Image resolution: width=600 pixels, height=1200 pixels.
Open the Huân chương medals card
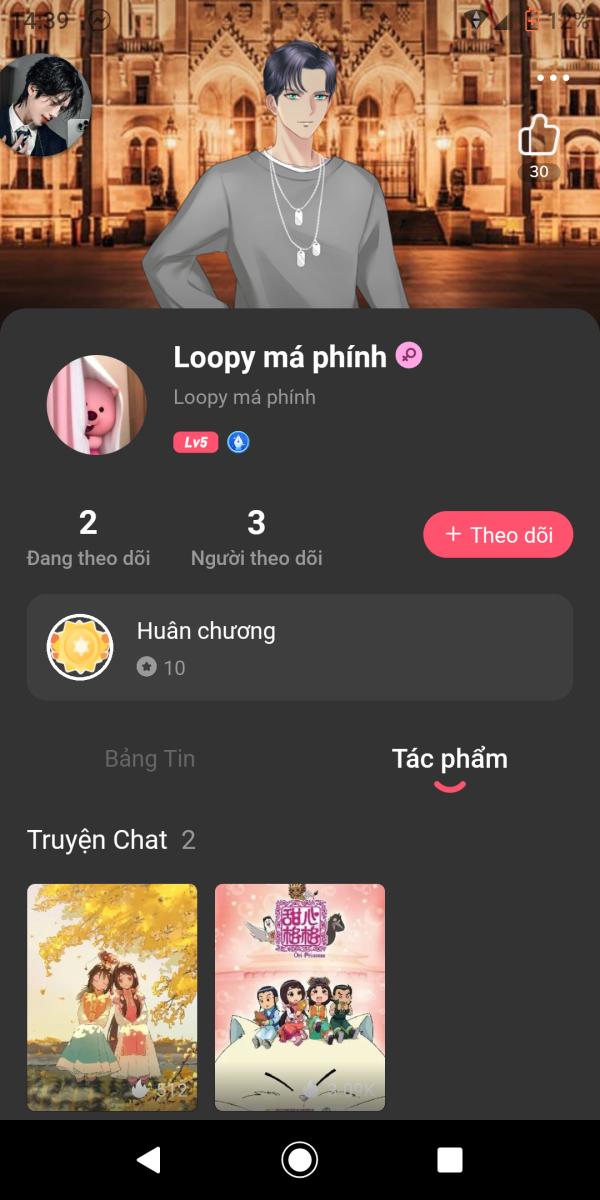299,647
